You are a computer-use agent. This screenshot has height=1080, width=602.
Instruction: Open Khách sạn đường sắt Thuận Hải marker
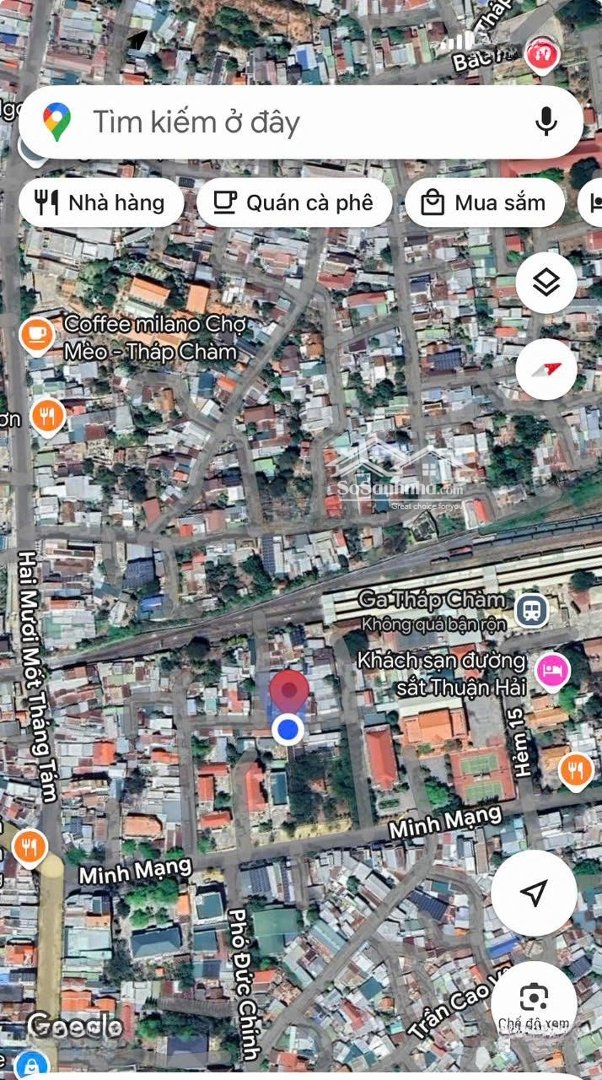[552, 669]
